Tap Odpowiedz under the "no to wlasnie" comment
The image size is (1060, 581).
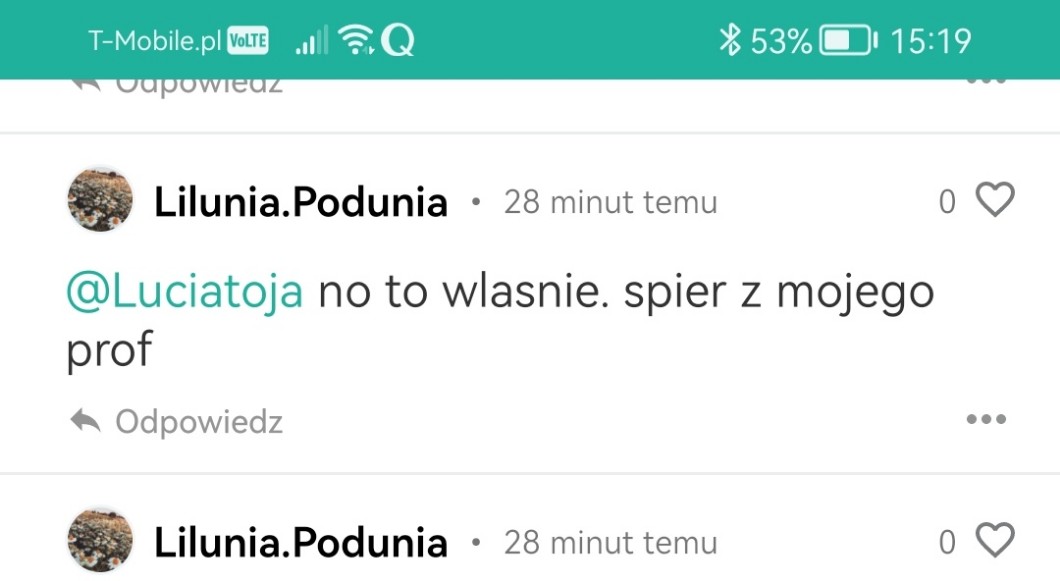tap(178, 422)
